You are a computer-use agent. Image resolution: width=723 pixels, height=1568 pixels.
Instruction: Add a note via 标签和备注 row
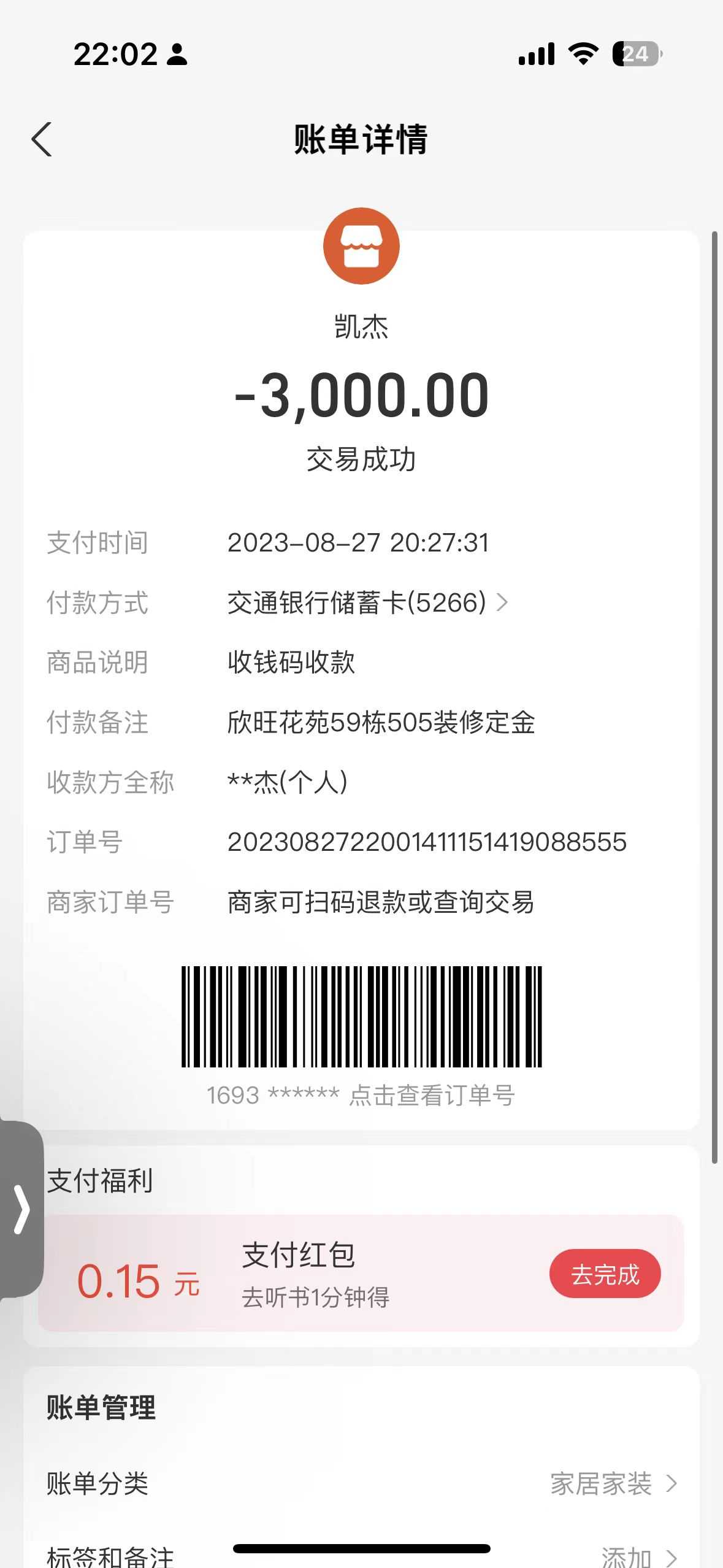(x=638, y=1556)
